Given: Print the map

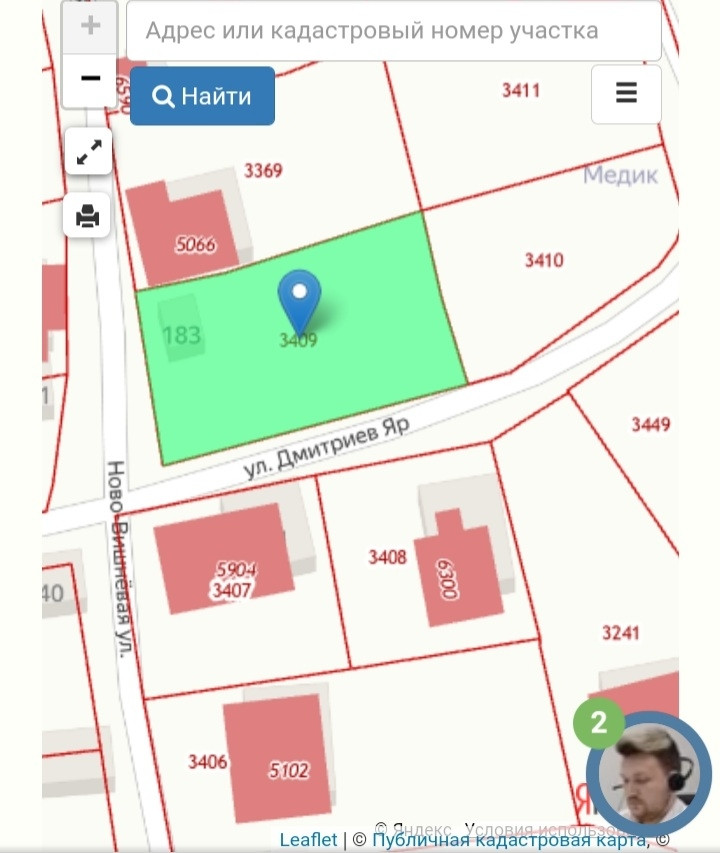Looking at the screenshot, I should coord(88,215).
